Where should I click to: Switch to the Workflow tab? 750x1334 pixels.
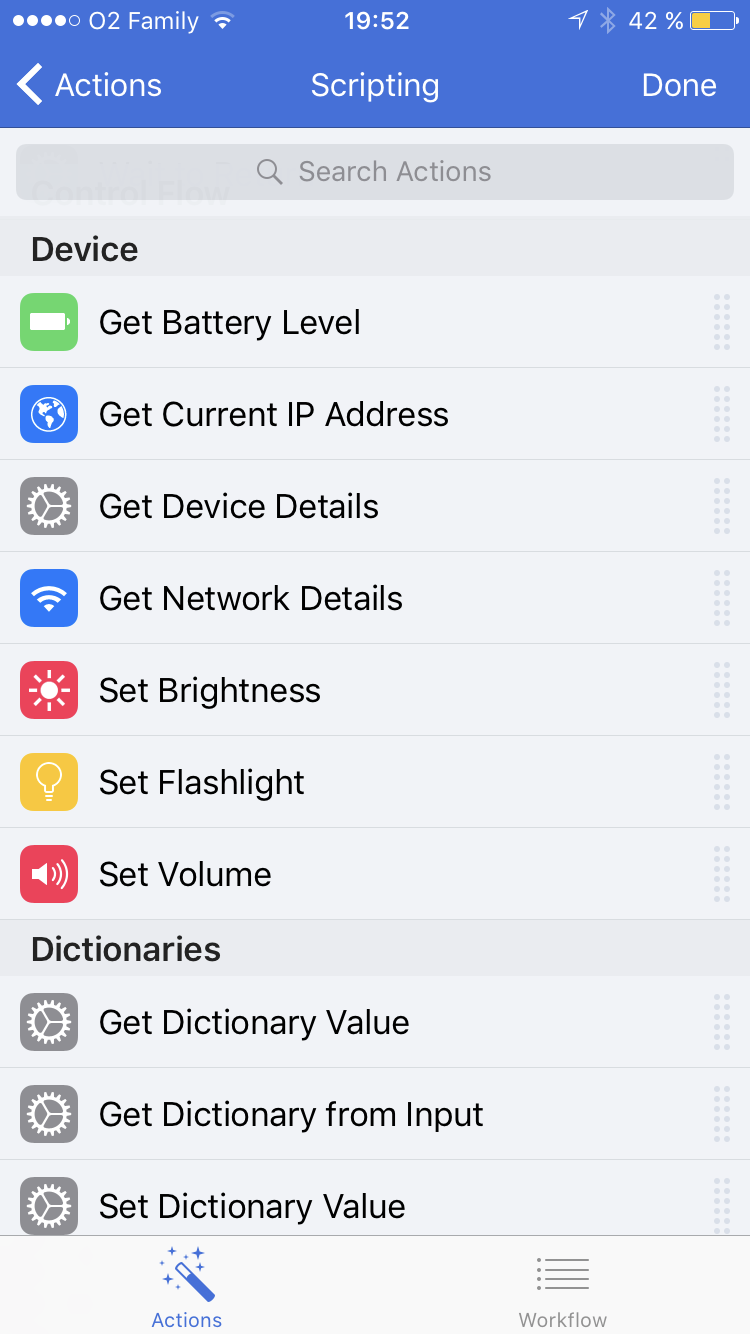pyautogui.click(x=562, y=1290)
